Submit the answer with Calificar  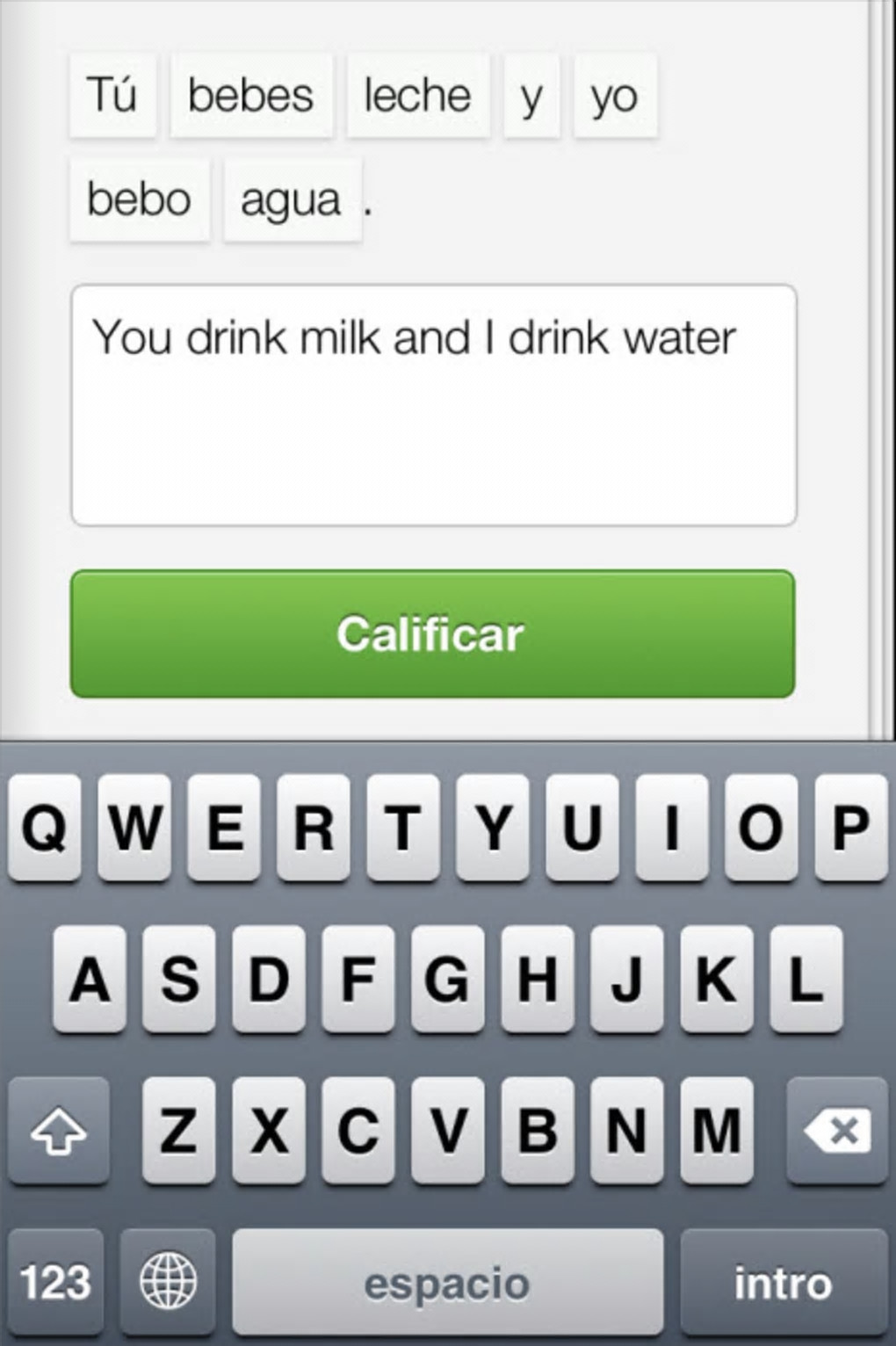click(x=433, y=633)
